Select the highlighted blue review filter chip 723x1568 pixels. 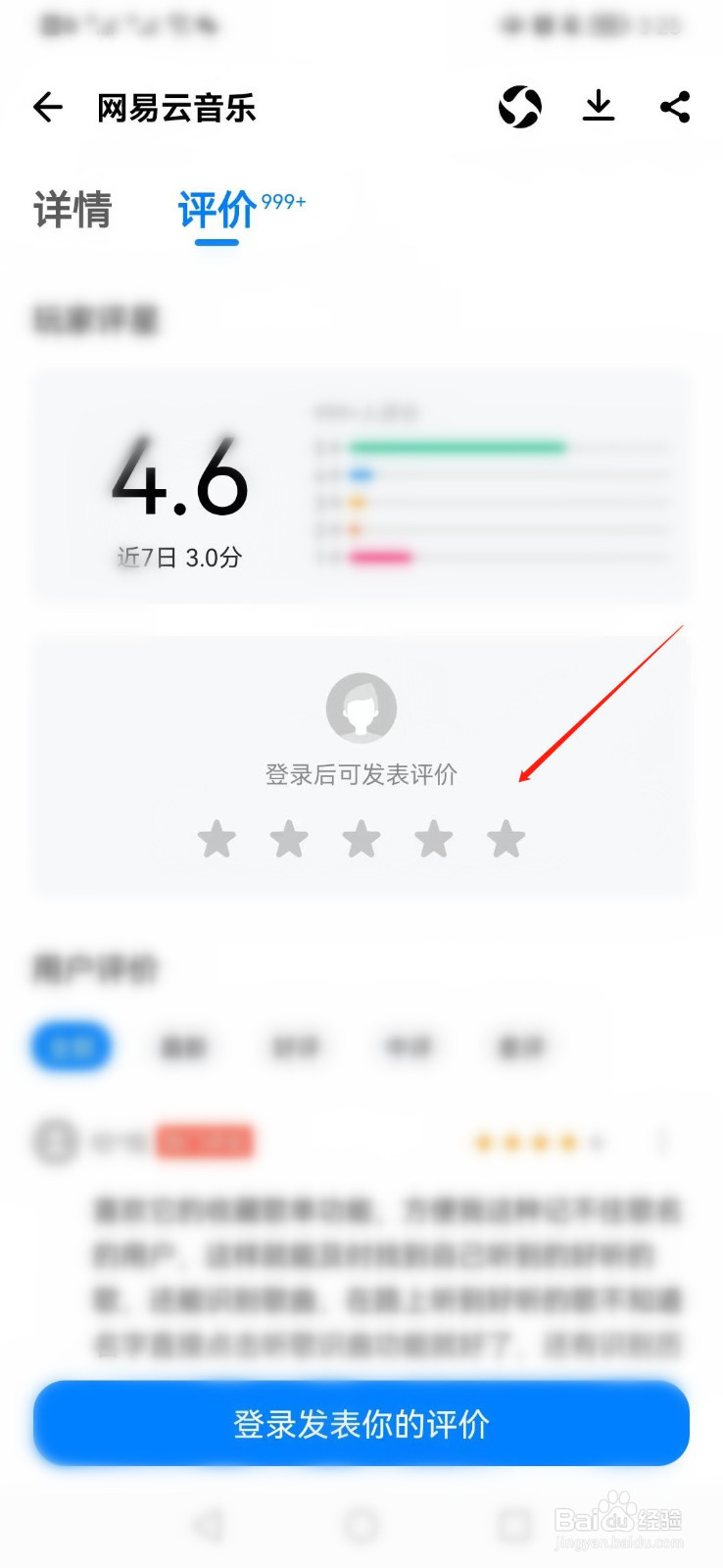(x=71, y=1046)
